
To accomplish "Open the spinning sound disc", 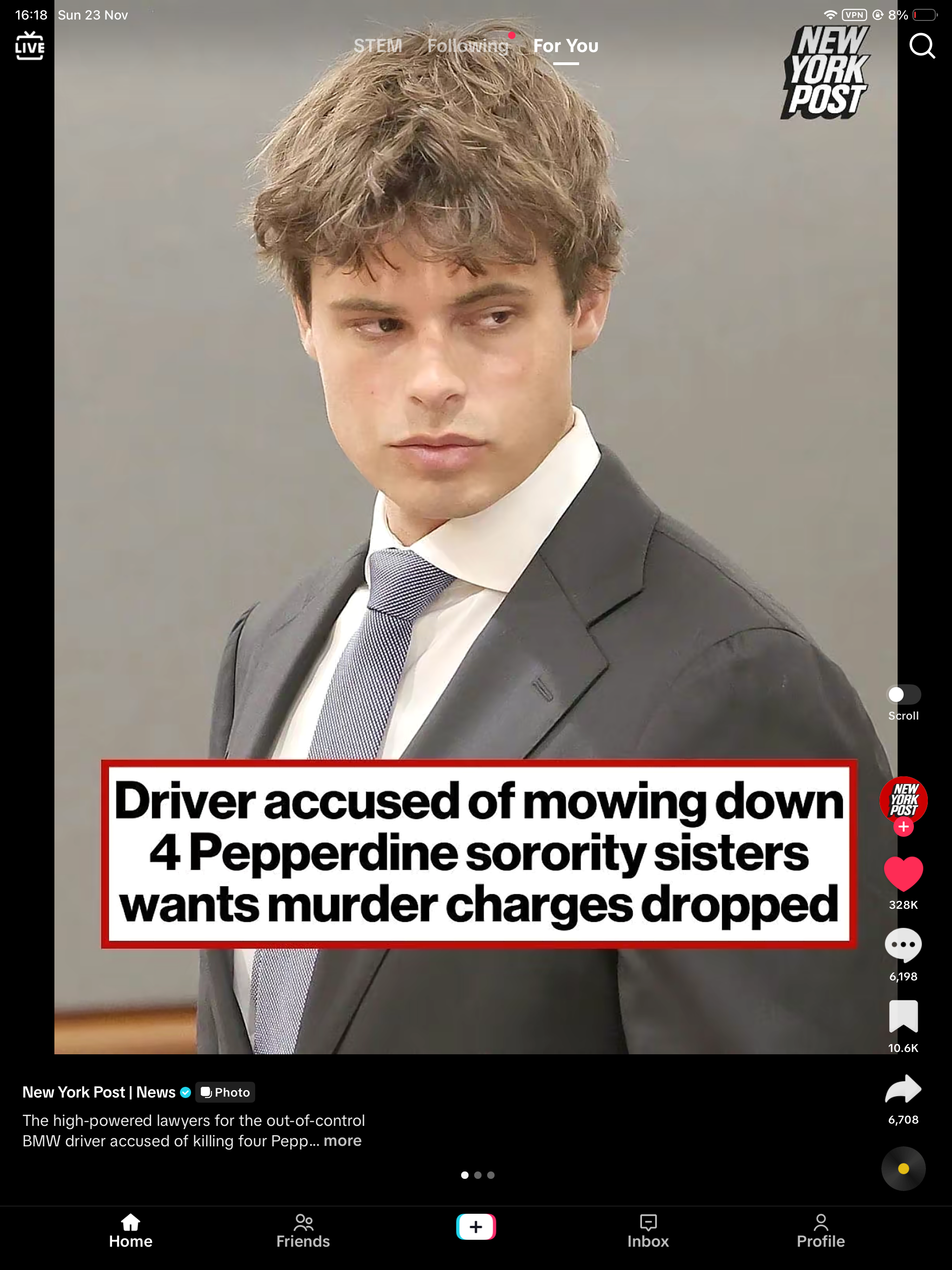I will (x=903, y=1168).
